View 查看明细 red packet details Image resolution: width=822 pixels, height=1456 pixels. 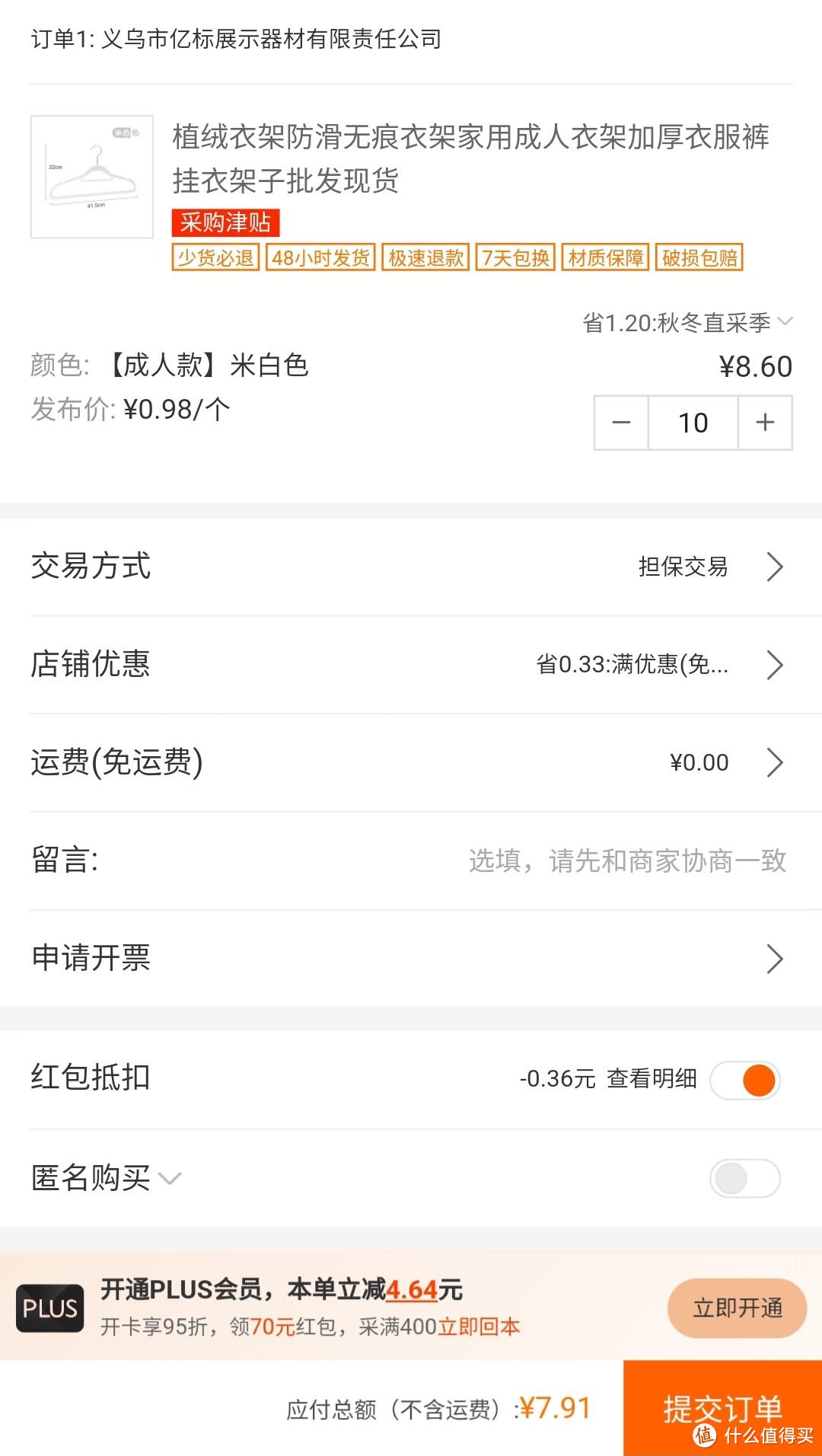[652, 1079]
